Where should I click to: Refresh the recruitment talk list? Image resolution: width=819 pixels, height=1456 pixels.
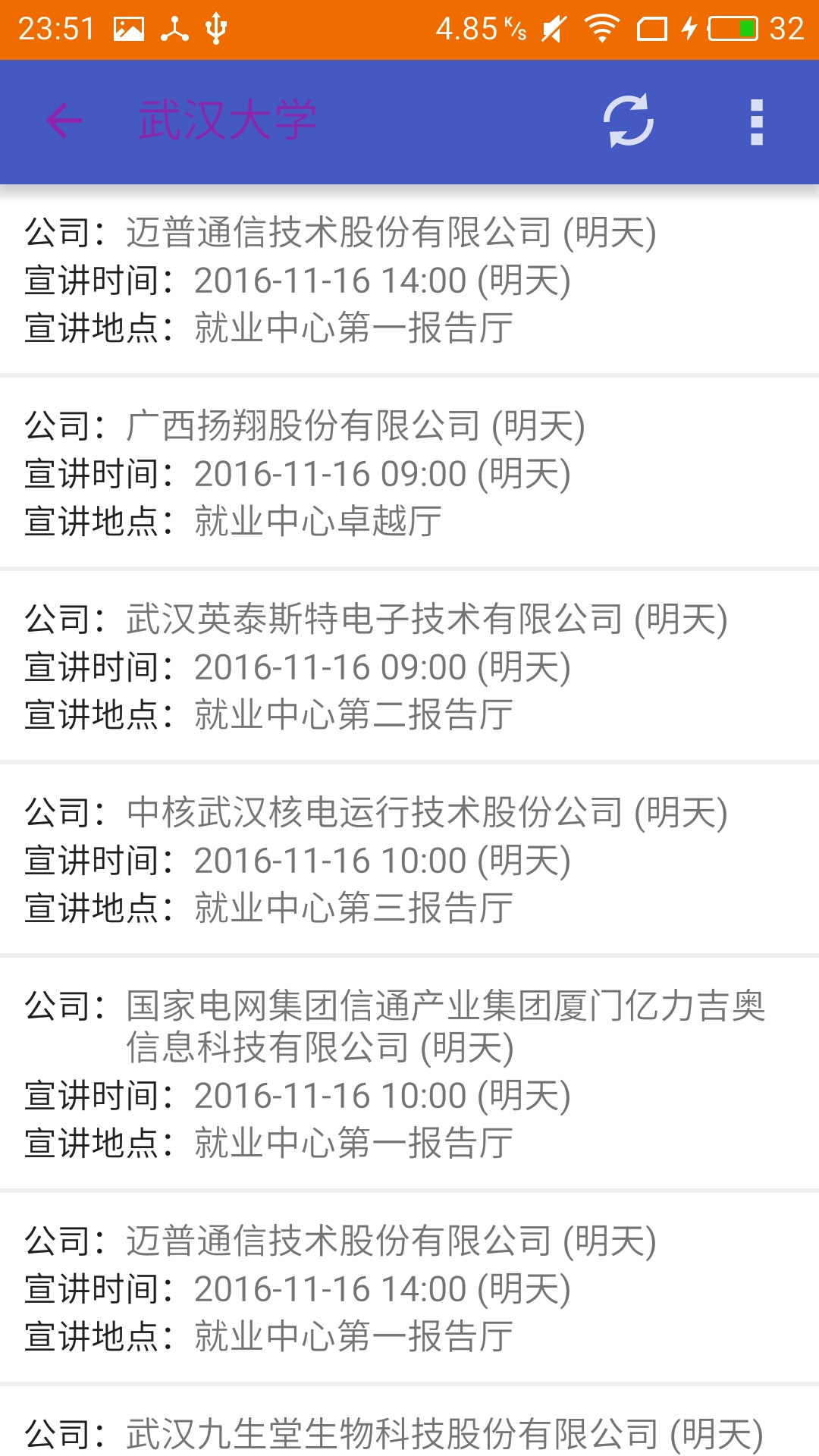(628, 121)
